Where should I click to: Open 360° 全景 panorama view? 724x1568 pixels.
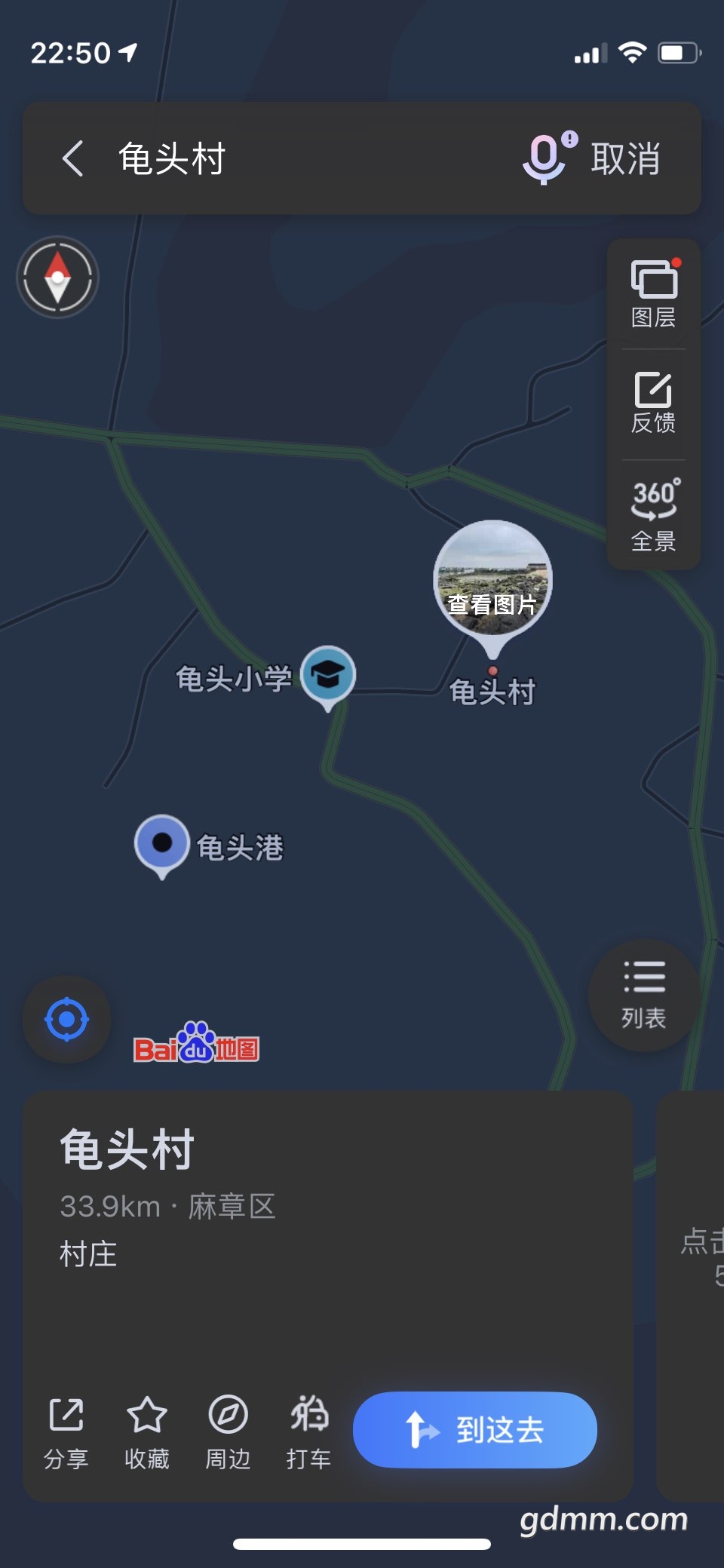pos(654,515)
